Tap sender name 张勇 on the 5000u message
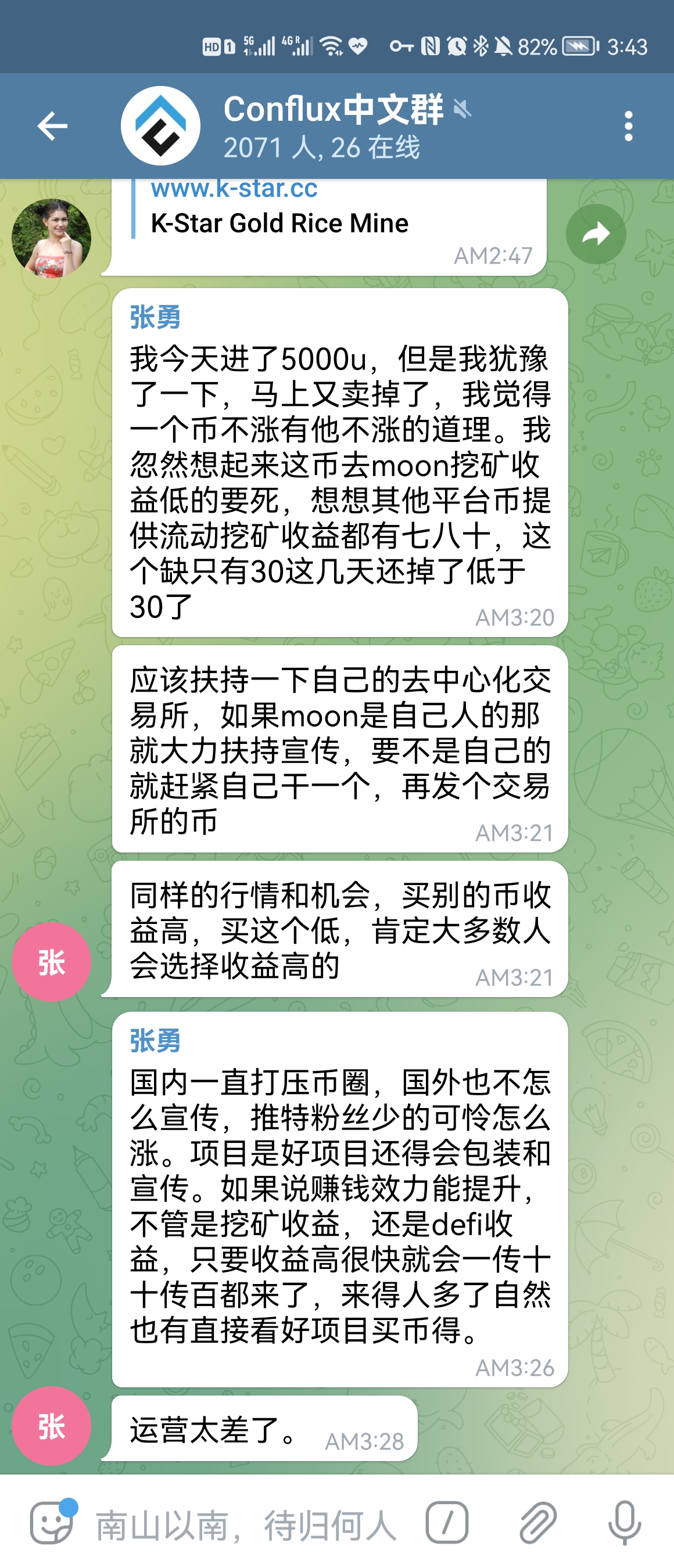The height and width of the screenshot is (1568, 674). [155, 318]
